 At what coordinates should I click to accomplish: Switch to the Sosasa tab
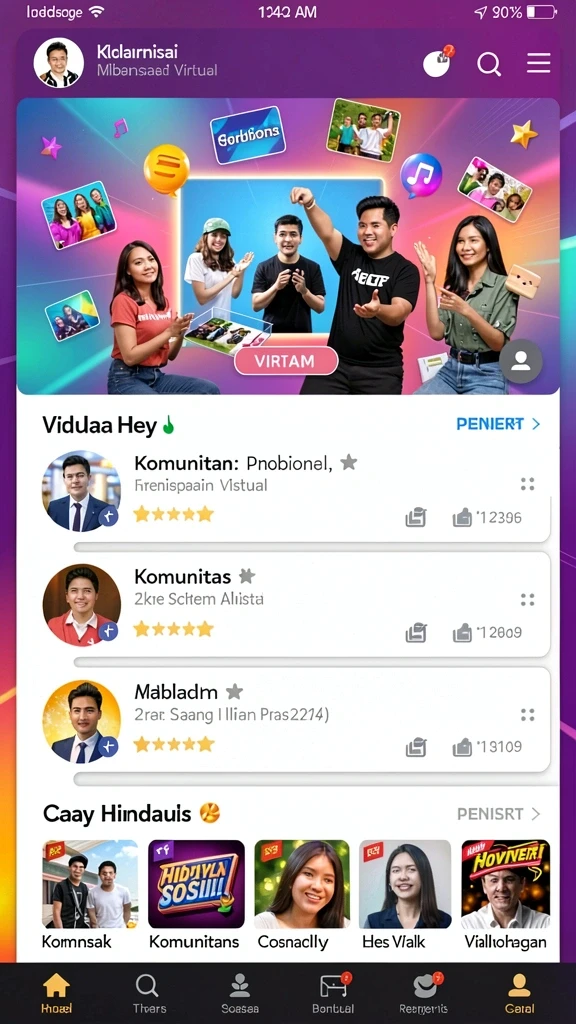pyautogui.click(x=240, y=993)
